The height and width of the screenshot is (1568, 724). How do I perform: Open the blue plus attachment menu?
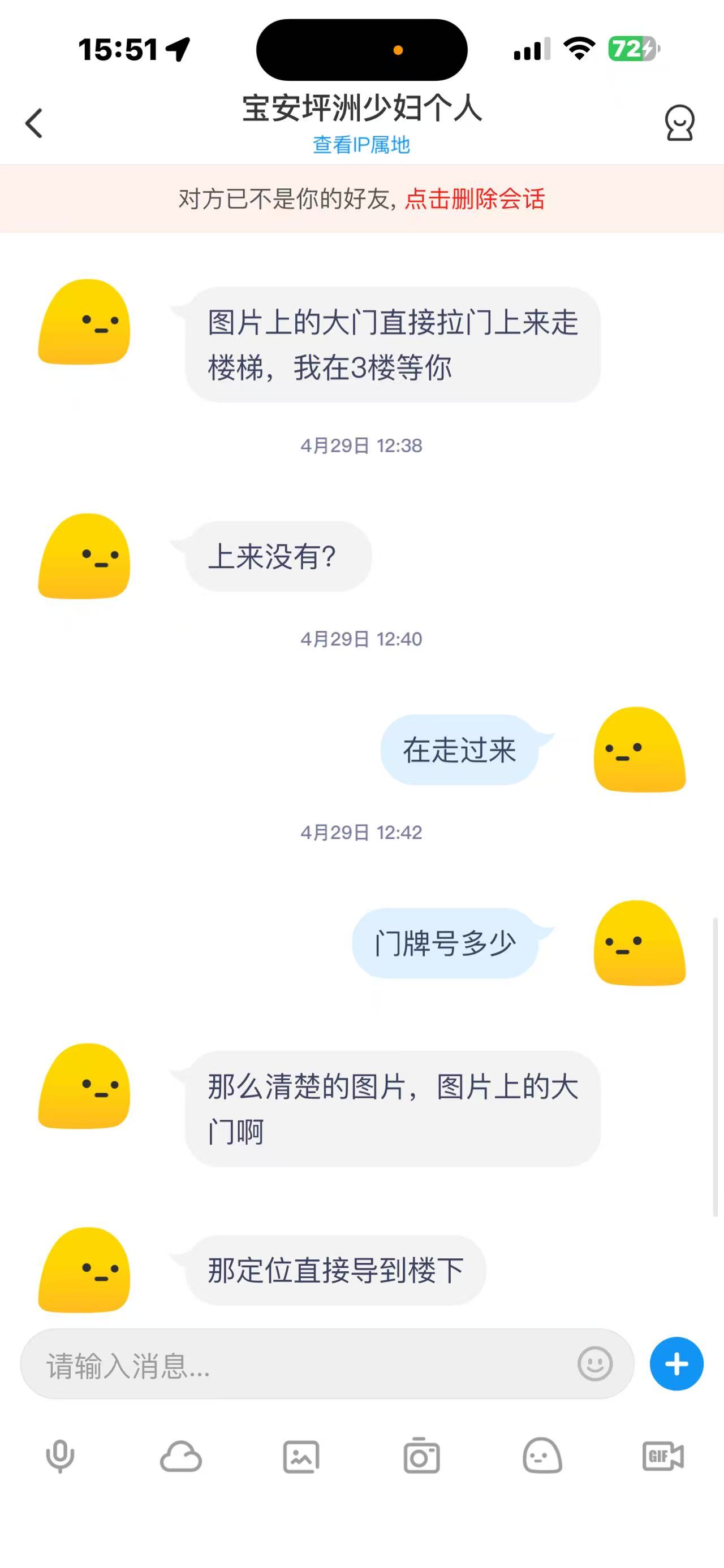pyautogui.click(x=676, y=1363)
